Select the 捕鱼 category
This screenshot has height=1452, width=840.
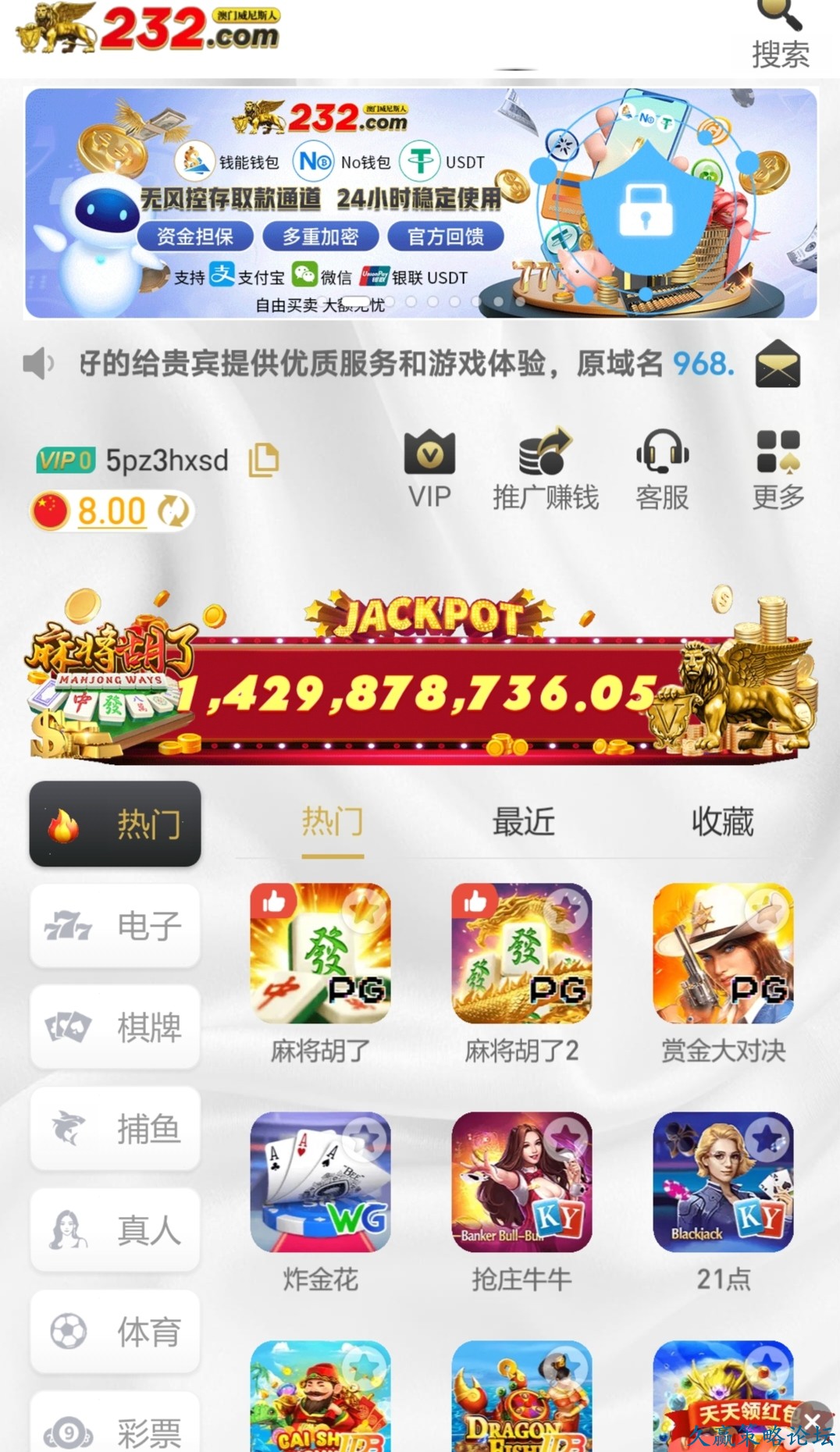[116, 1129]
